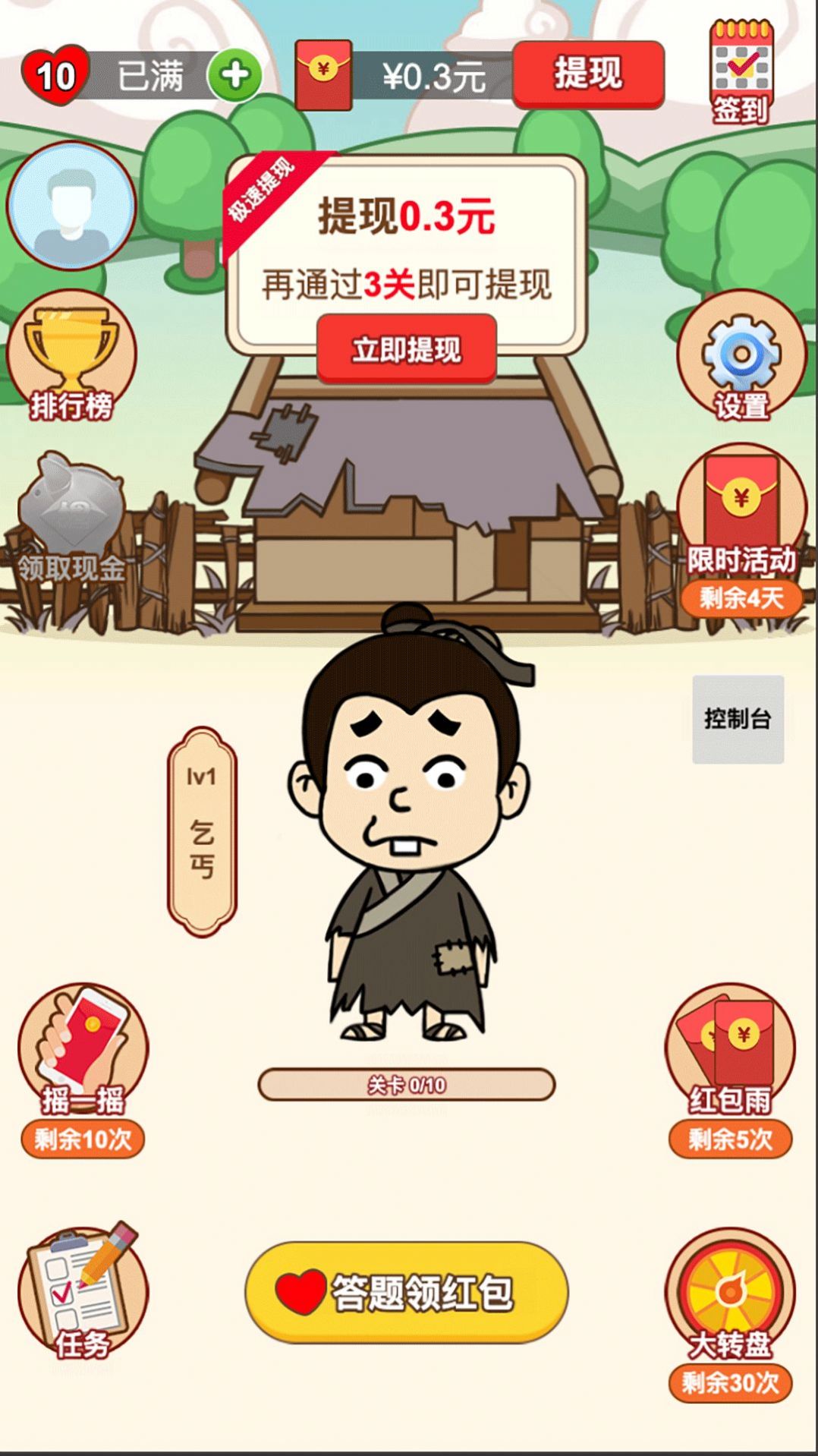Viewport: 818px width, 1456px height.
Task: Open the 控制台 console button
Action: [x=738, y=718]
